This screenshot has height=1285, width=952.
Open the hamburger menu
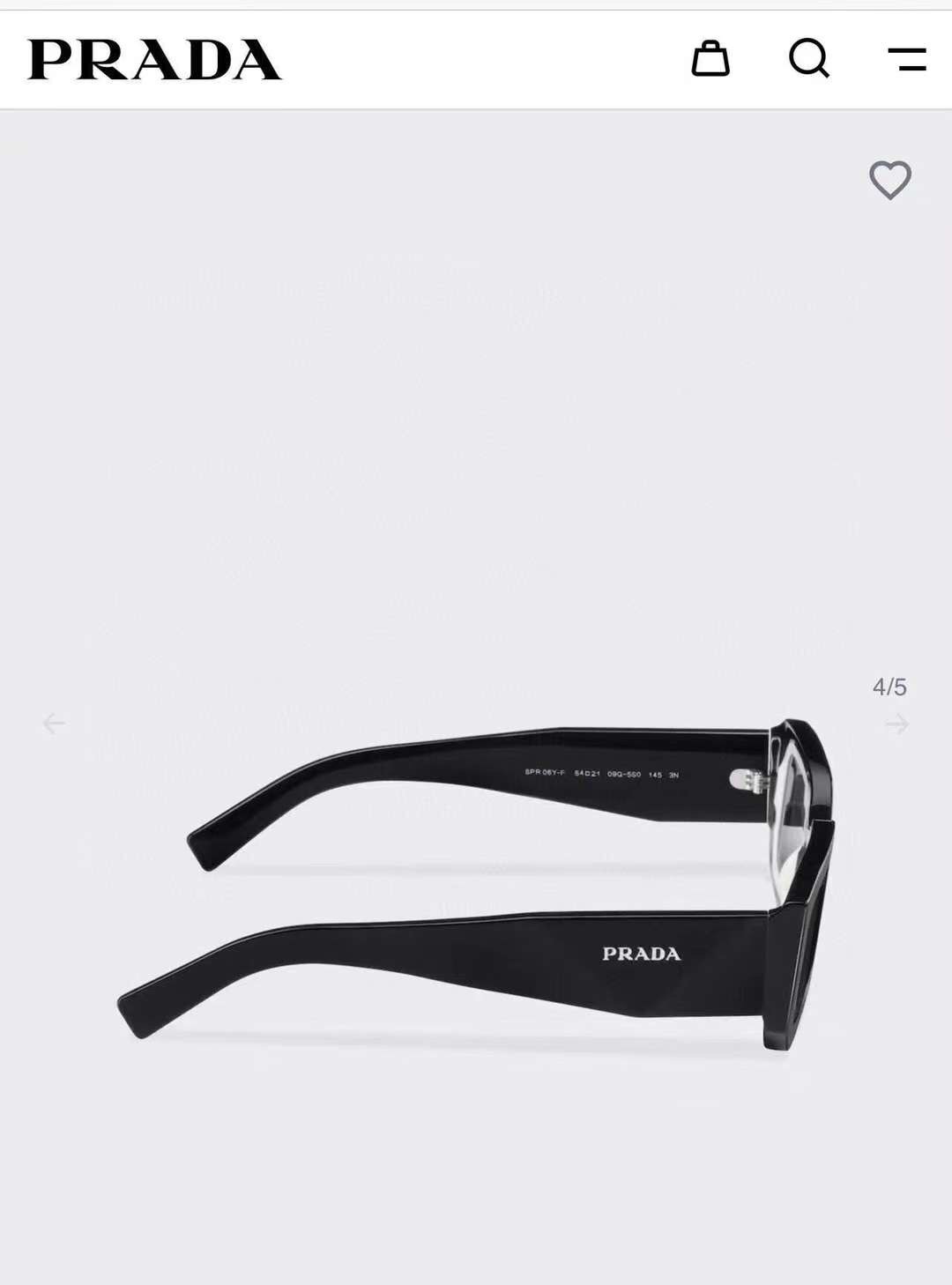click(906, 59)
